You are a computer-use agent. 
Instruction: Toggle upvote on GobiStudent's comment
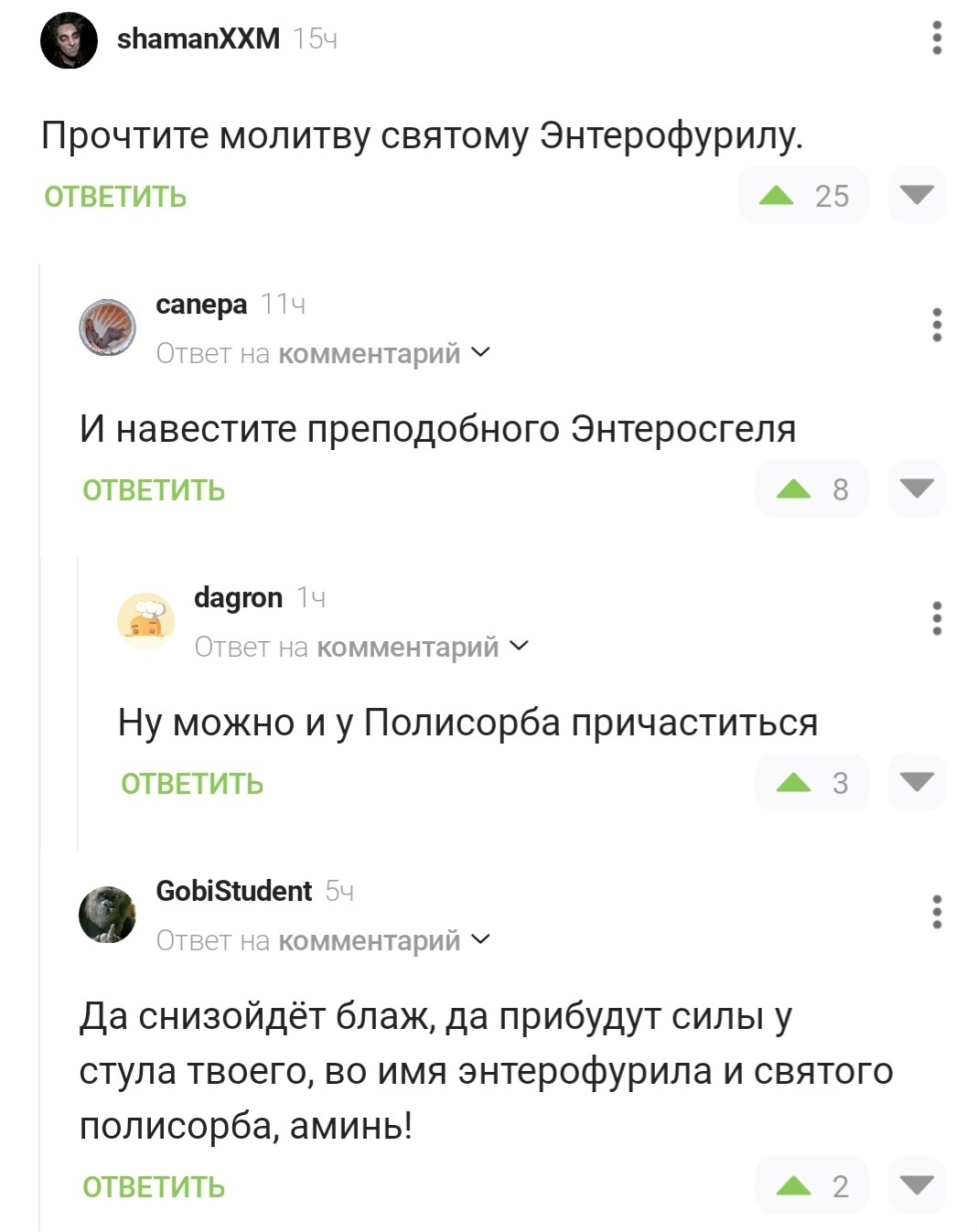pyautogui.click(x=792, y=1185)
